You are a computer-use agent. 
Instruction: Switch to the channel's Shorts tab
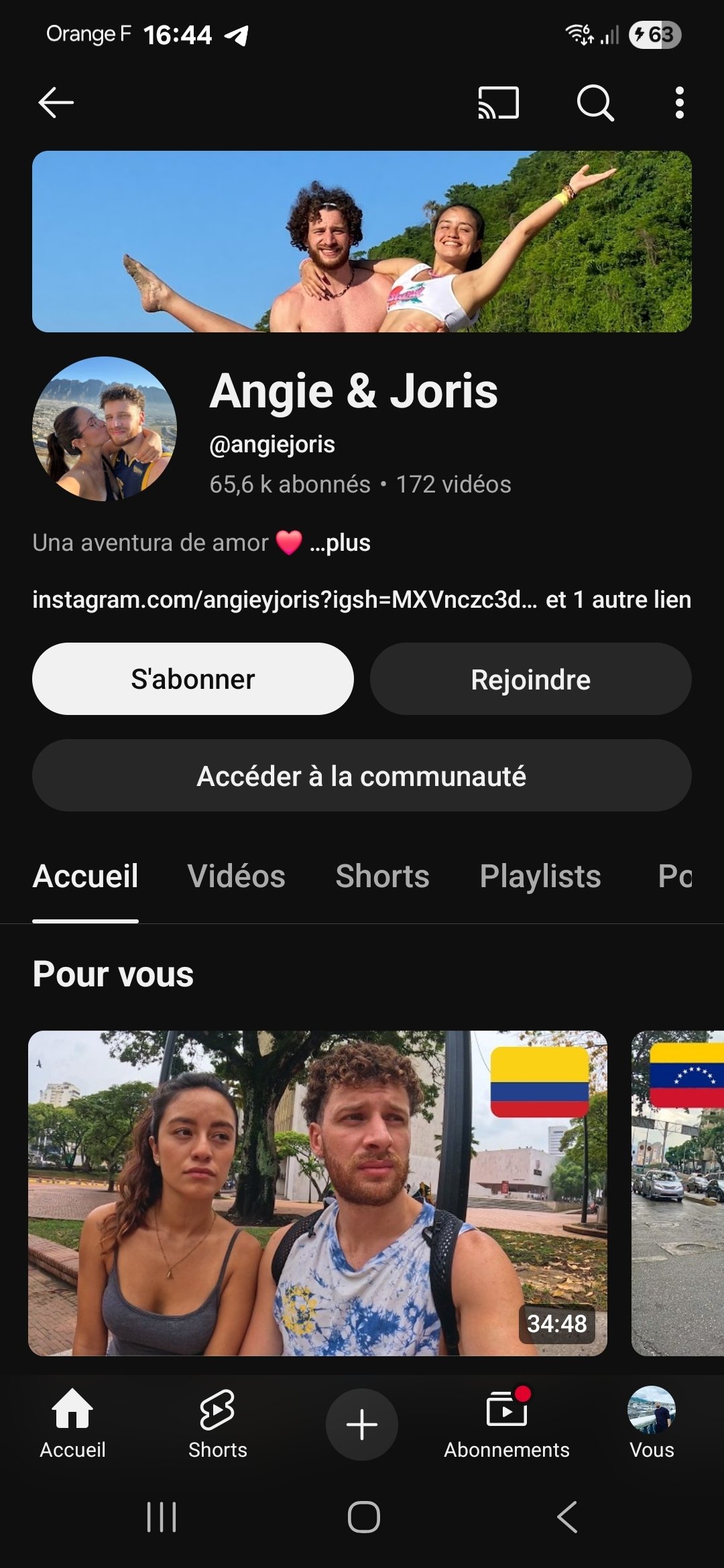pyautogui.click(x=382, y=876)
